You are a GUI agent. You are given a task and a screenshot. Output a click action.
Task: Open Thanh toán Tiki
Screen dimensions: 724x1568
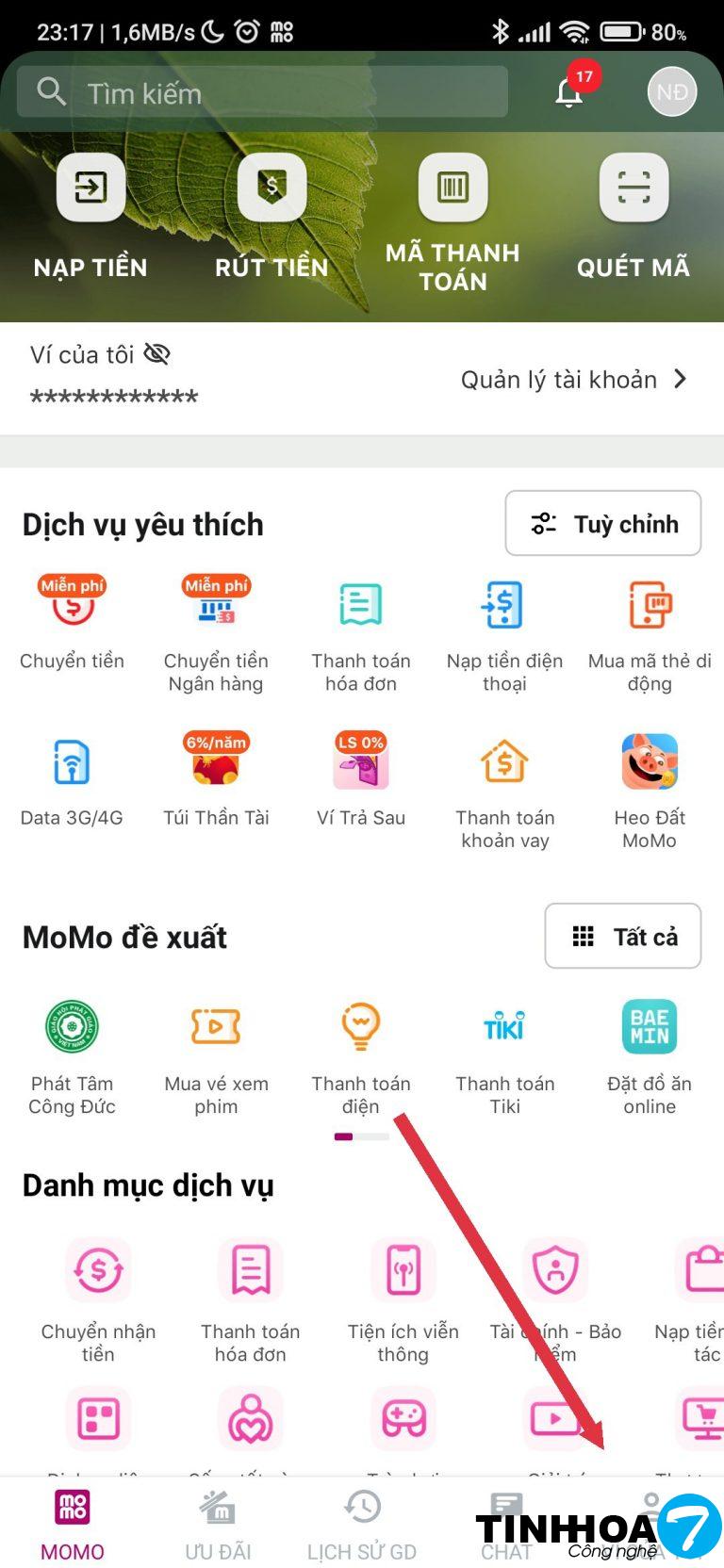pos(504,1055)
